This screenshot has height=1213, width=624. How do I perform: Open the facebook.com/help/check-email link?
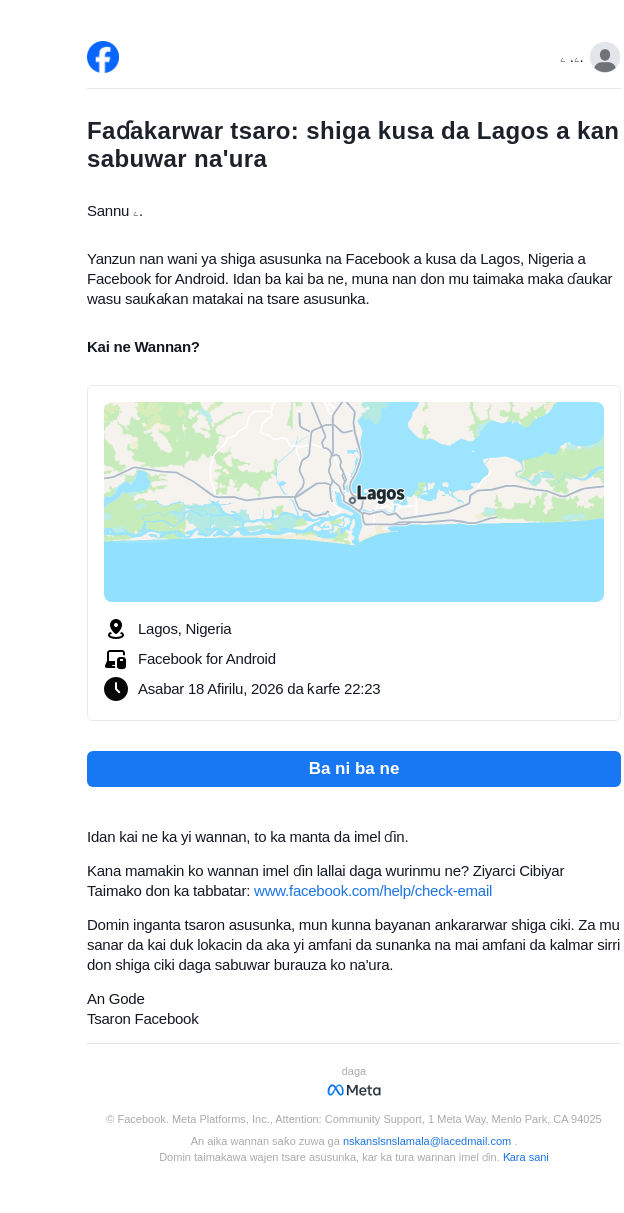tap(372, 891)
